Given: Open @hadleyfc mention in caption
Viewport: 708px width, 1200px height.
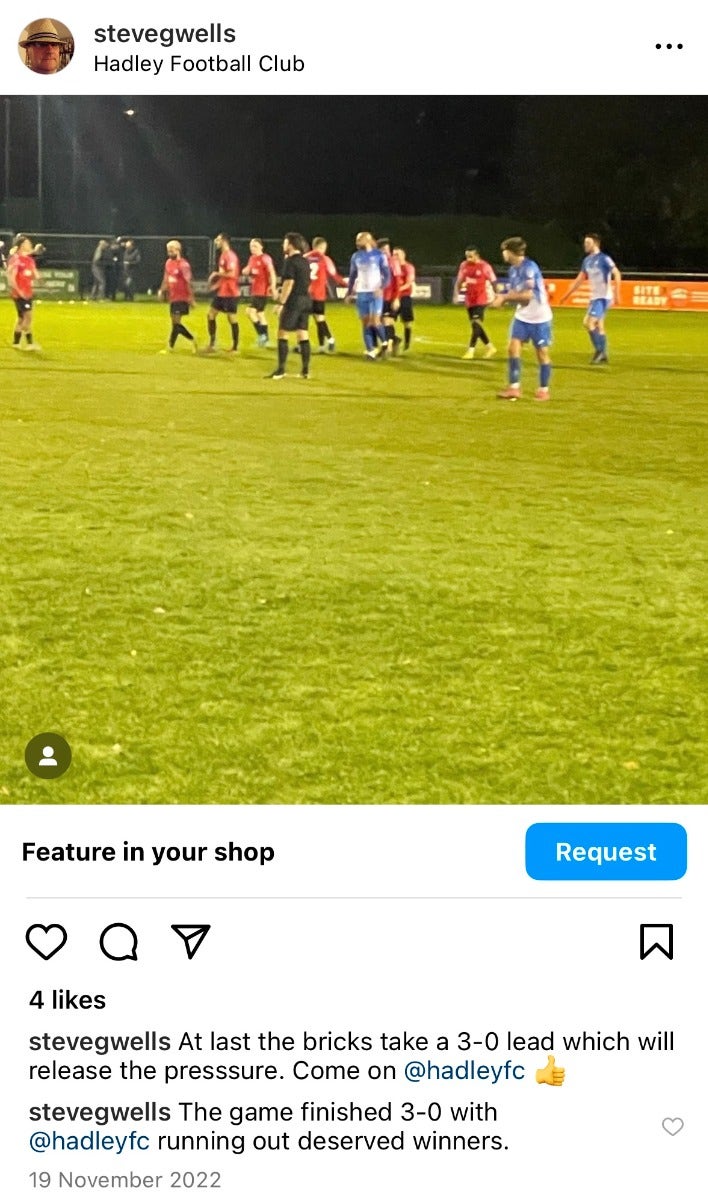Looking at the screenshot, I should [x=464, y=1071].
